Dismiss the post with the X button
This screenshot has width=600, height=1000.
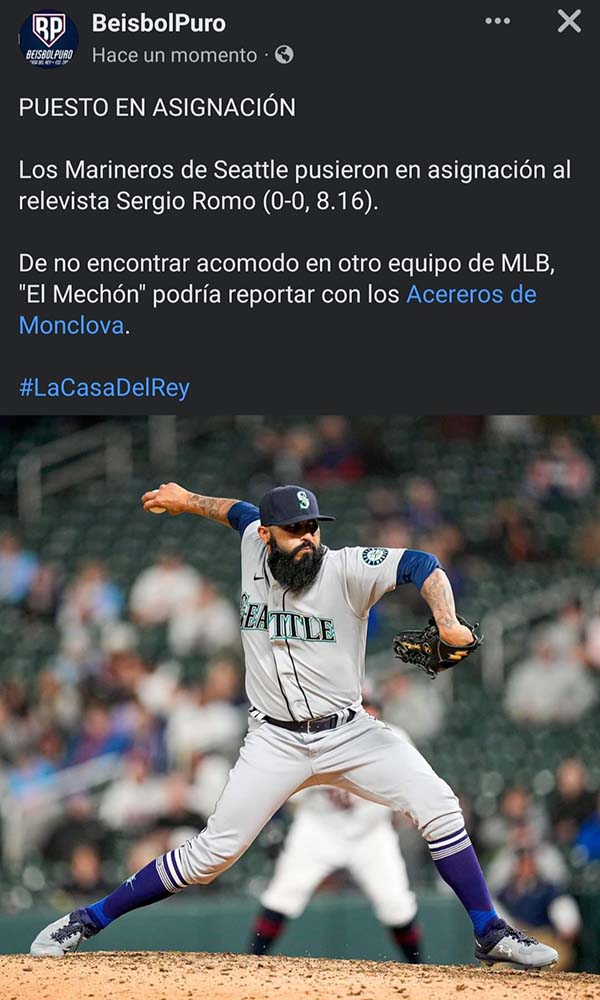(x=569, y=21)
